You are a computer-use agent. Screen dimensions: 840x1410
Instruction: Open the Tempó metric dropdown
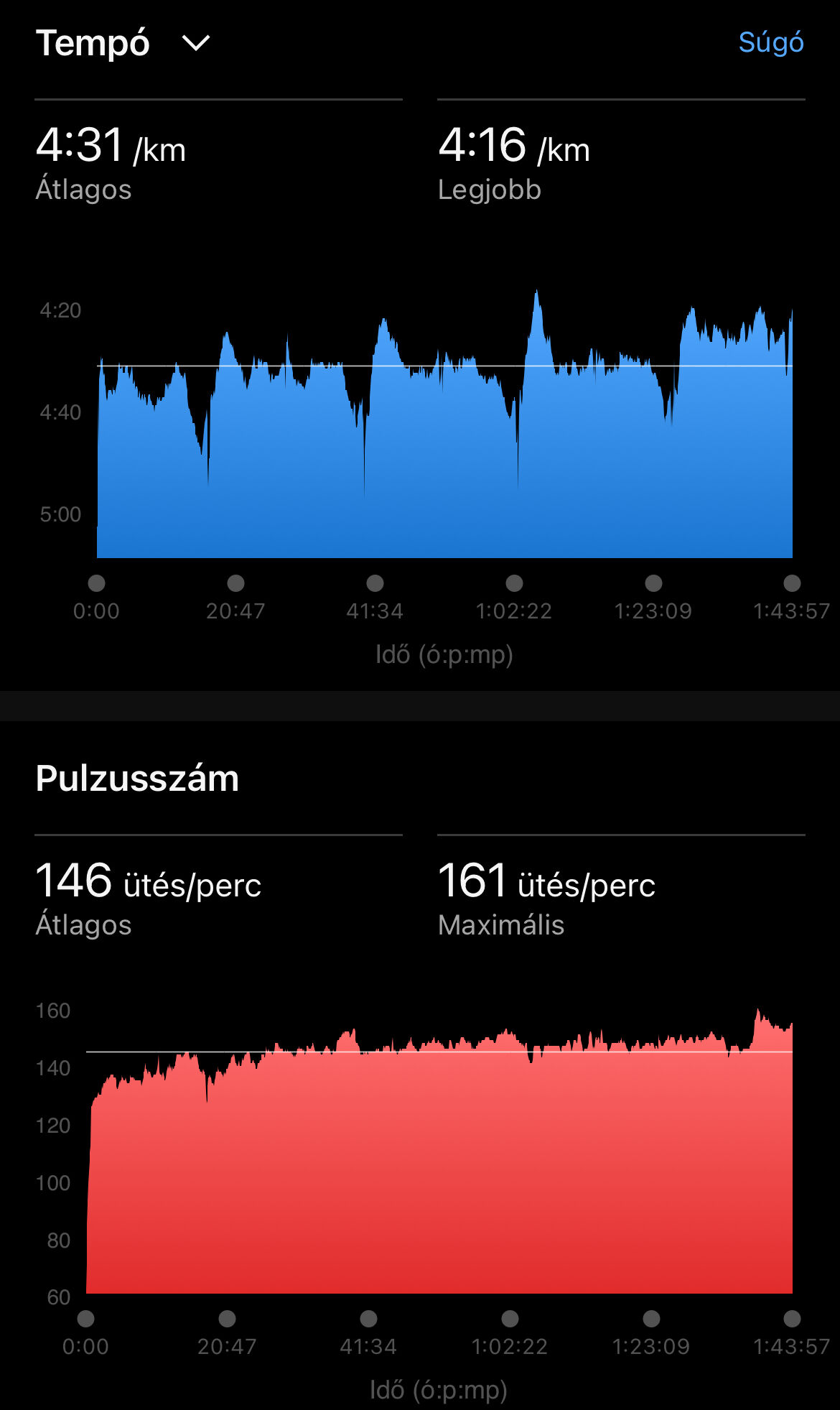coord(195,43)
